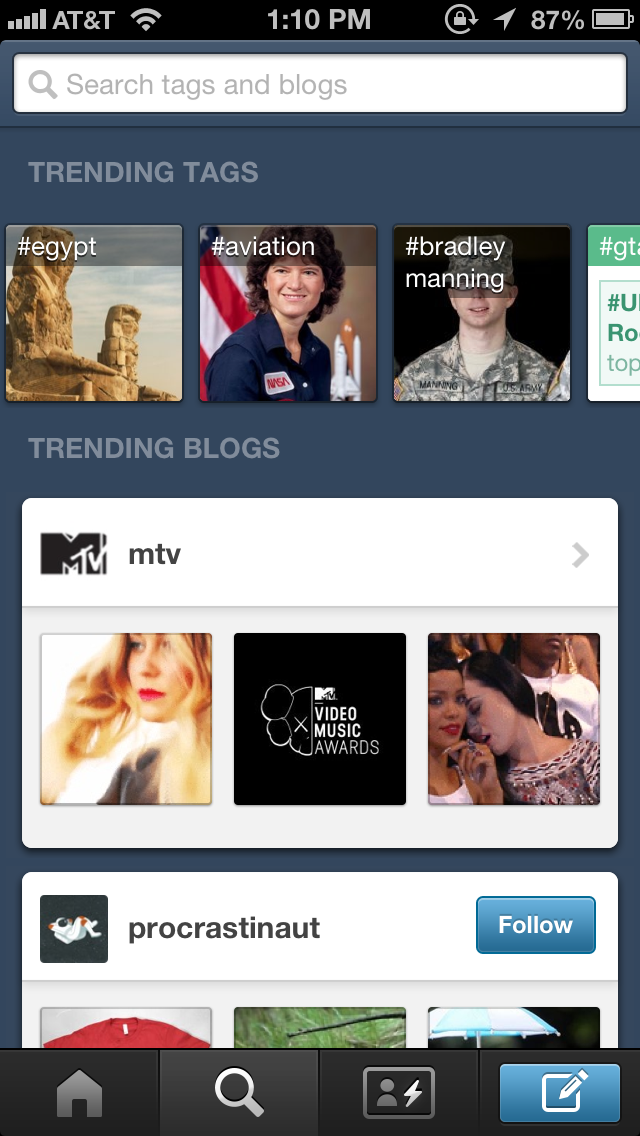Tap the Search tags and blogs field

pos(320,83)
